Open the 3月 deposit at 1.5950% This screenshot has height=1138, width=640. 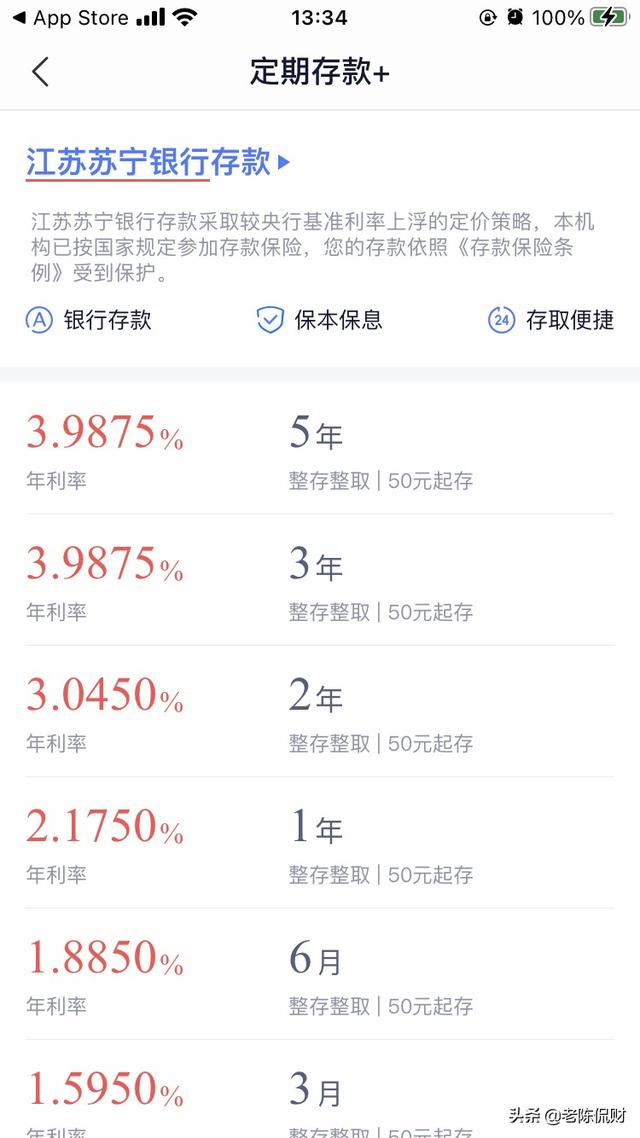point(320,1095)
